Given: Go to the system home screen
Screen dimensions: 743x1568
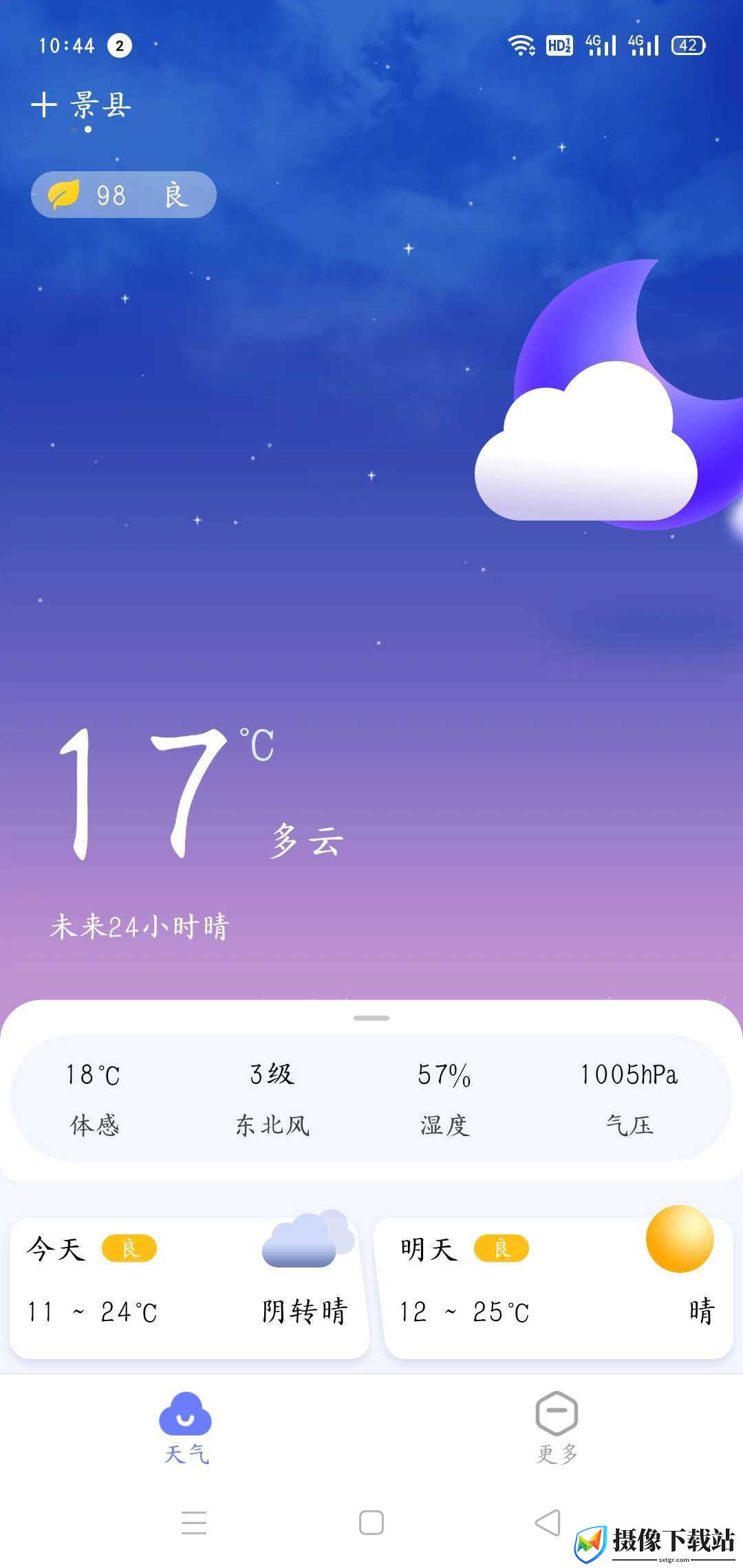Looking at the screenshot, I should click(371, 1523).
